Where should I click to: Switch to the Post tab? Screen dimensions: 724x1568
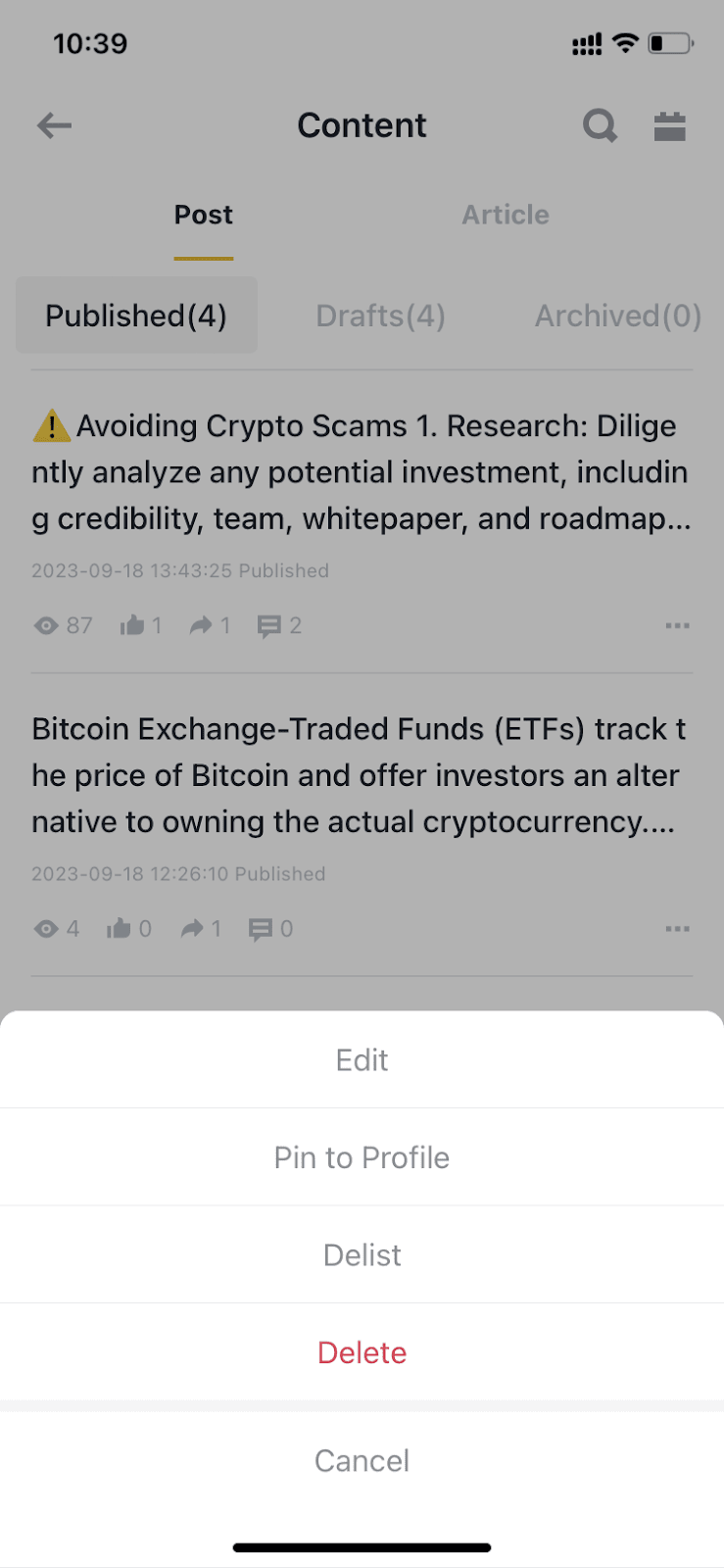(x=204, y=215)
